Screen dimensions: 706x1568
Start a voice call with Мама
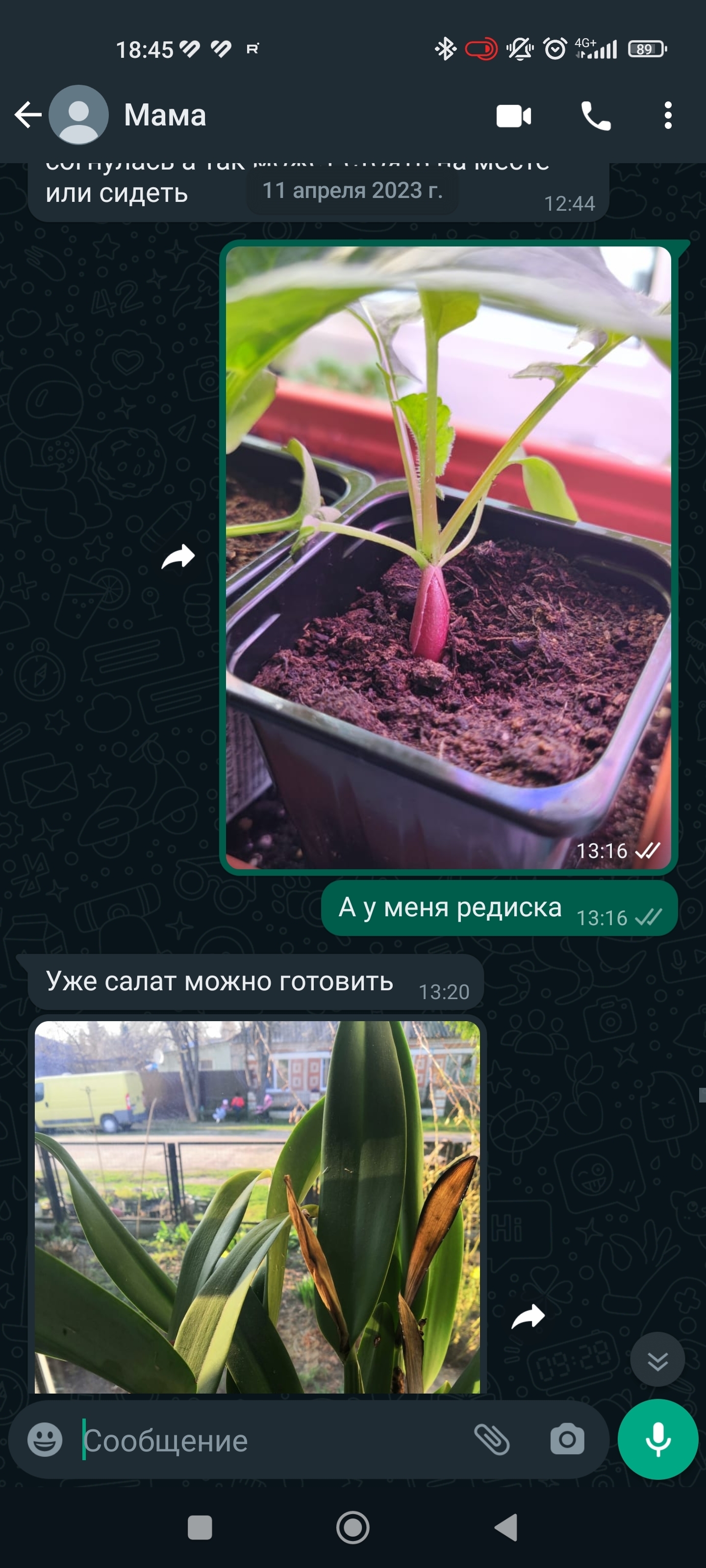(x=595, y=116)
